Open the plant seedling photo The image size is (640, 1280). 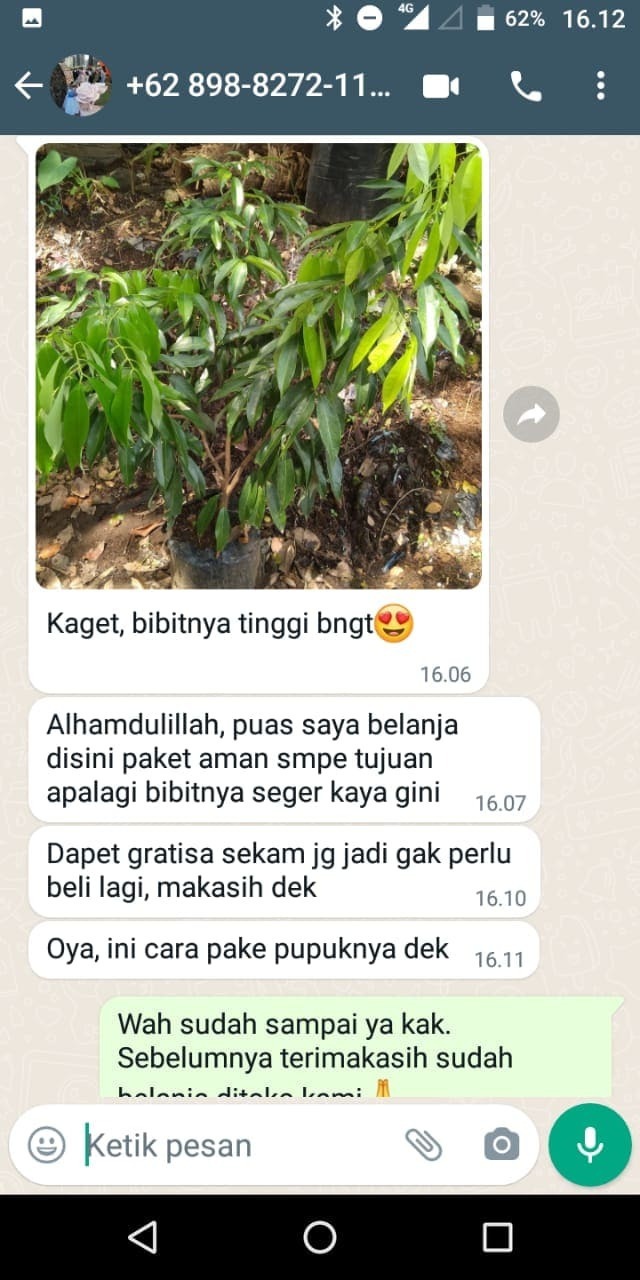pyautogui.click(x=259, y=366)
